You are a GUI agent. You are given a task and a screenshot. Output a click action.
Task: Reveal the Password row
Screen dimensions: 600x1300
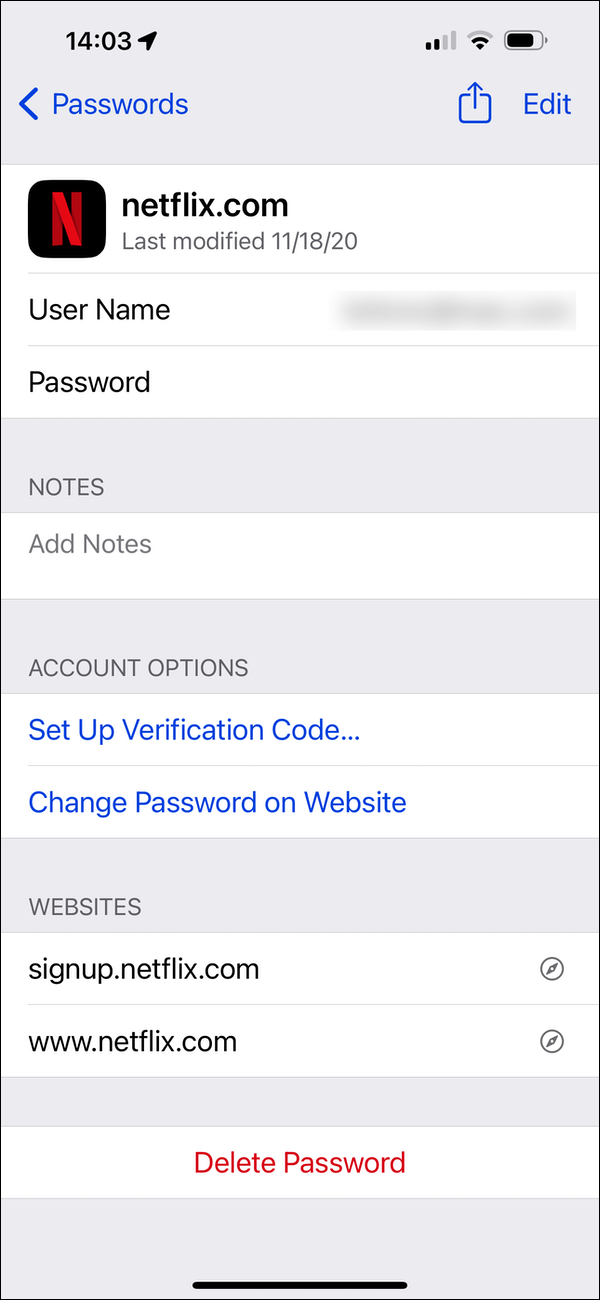coord(300,382)
